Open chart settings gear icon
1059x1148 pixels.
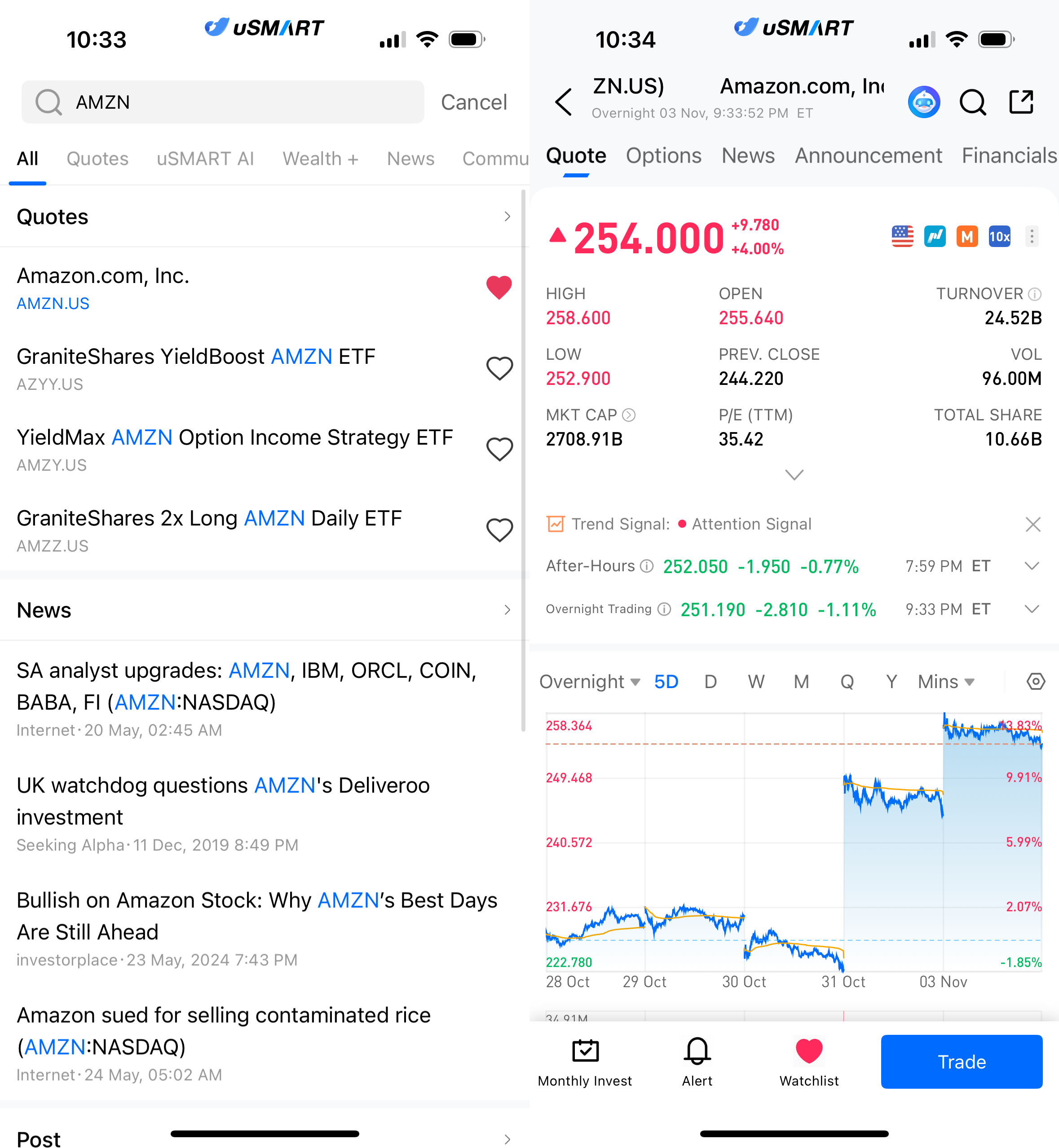[x=1036, y=681]
